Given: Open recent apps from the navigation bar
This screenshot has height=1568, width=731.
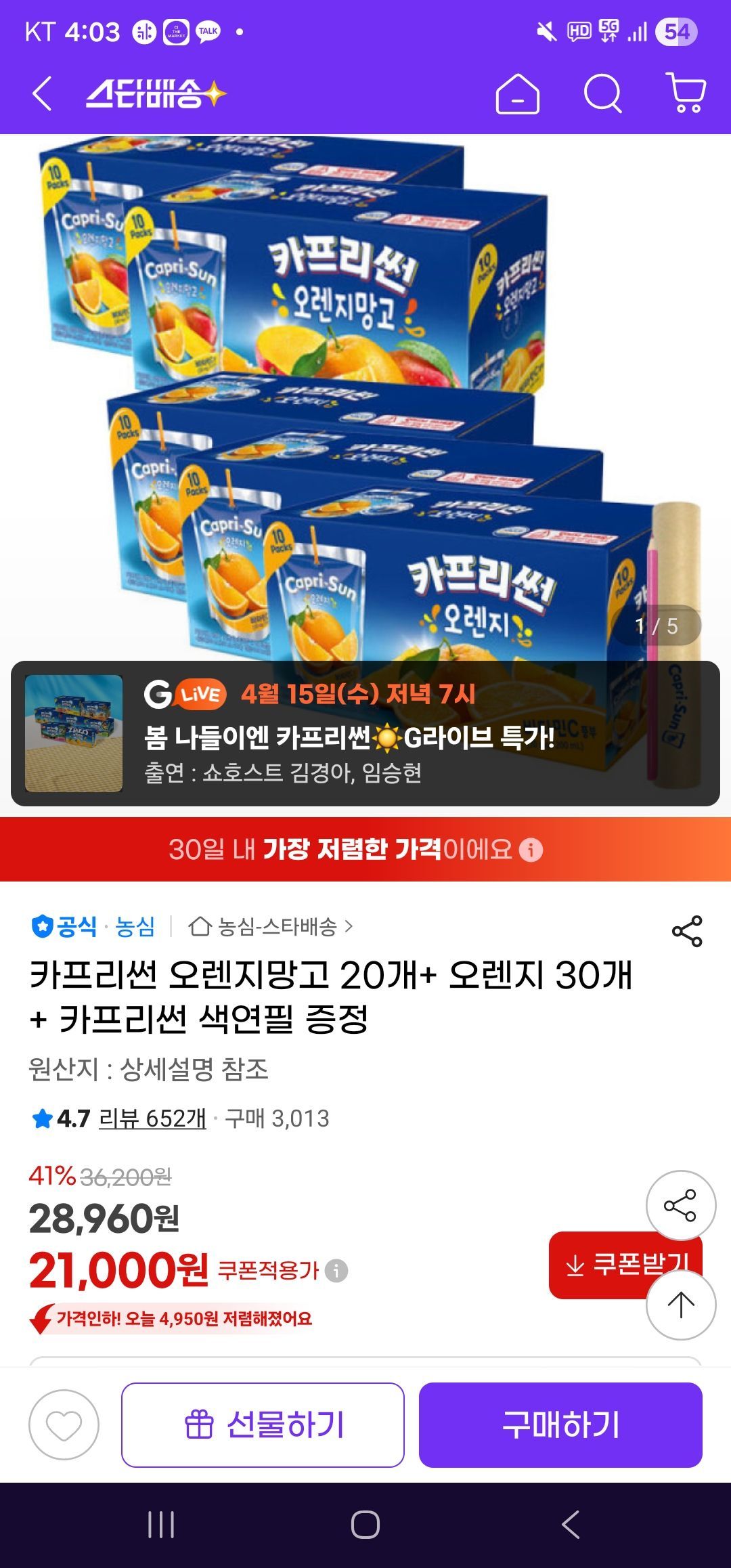Looking at the screenshot, I should [x=161, y=1525].
